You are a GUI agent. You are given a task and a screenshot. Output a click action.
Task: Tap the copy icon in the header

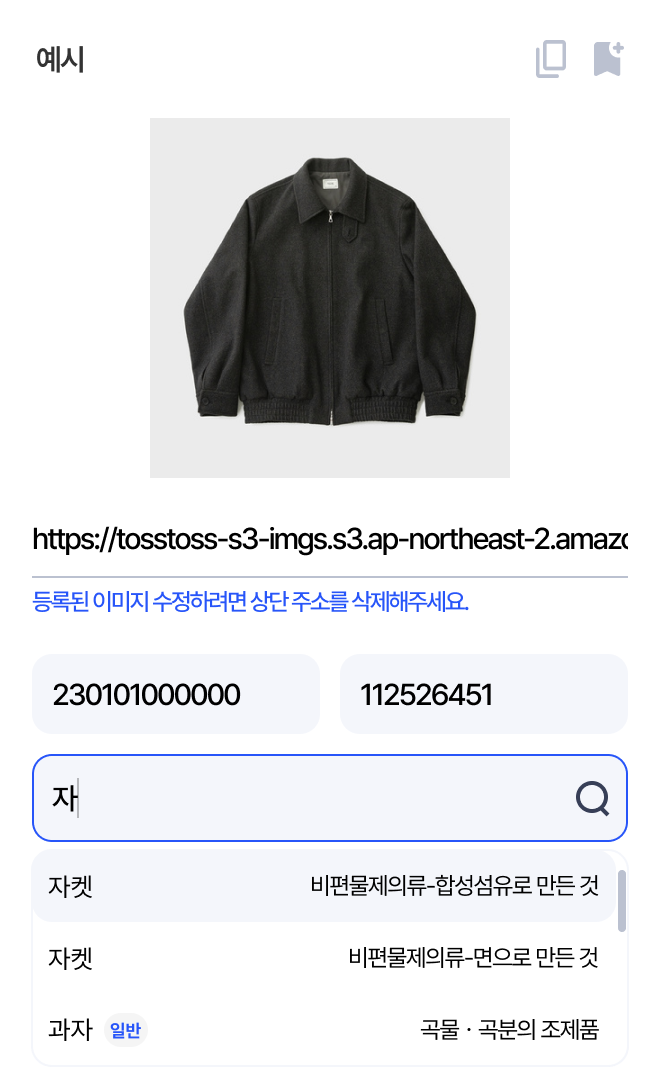point(551,59)
